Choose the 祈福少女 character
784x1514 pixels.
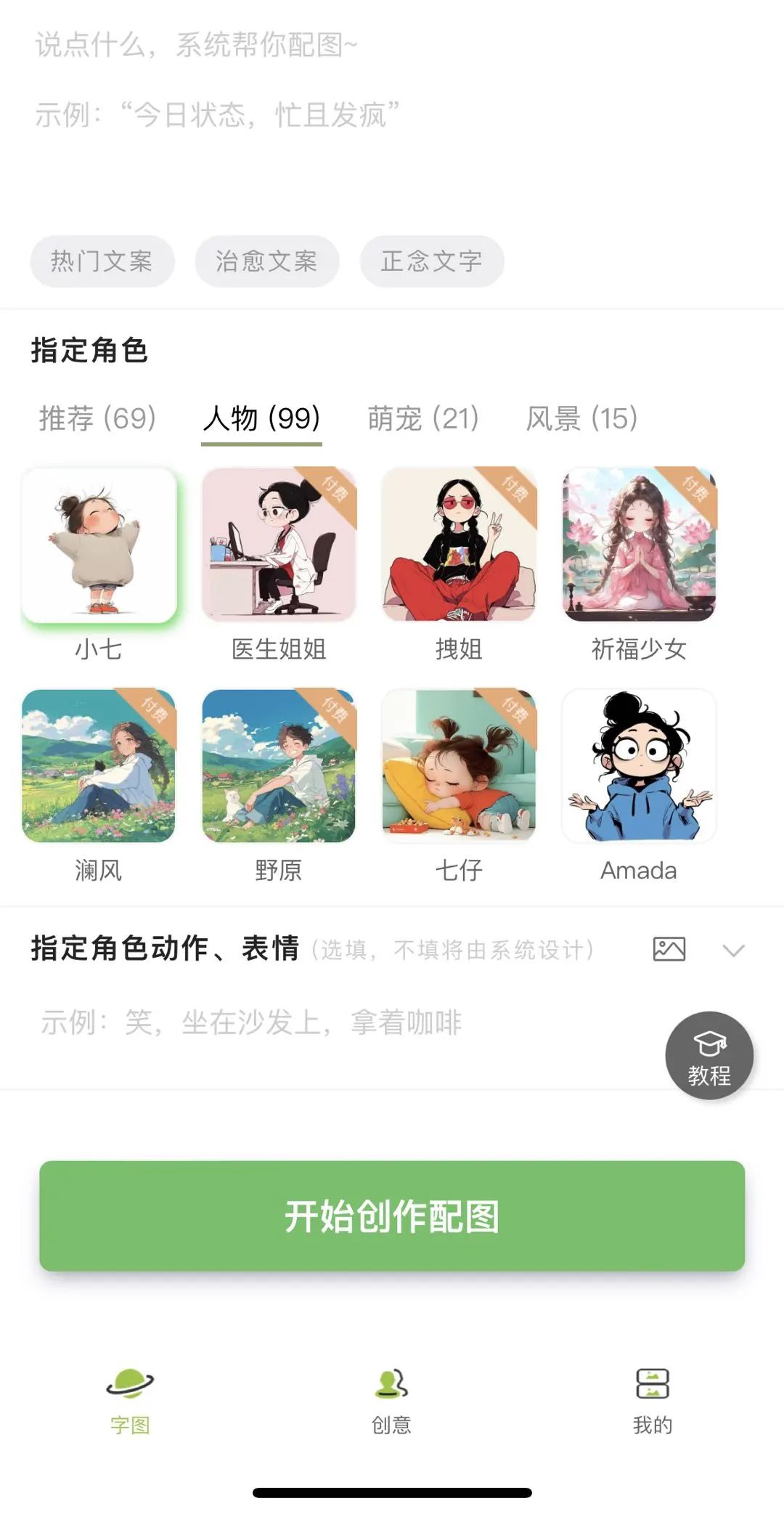tap(639, 545)
